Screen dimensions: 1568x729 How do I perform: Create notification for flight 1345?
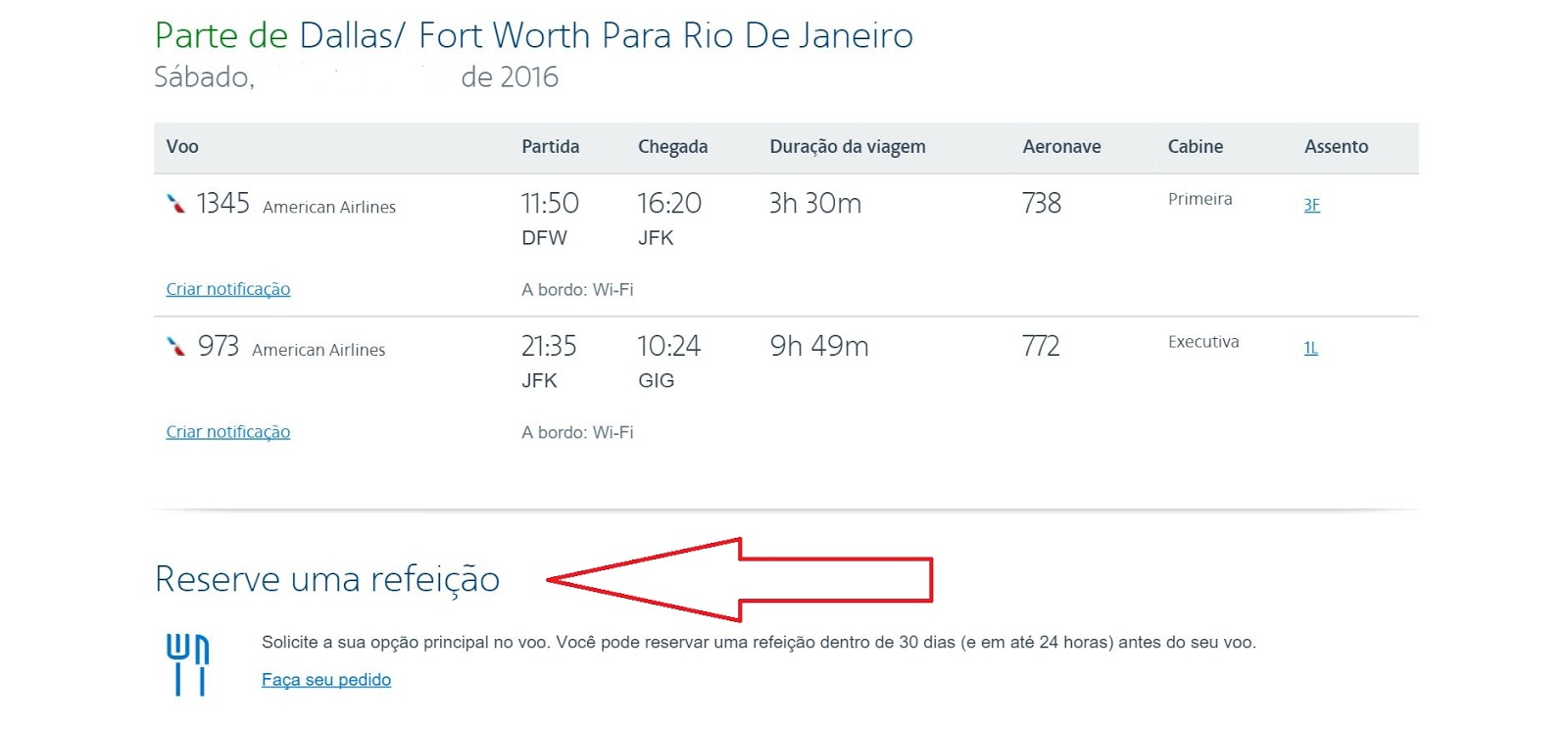click(x=227, y=289)
